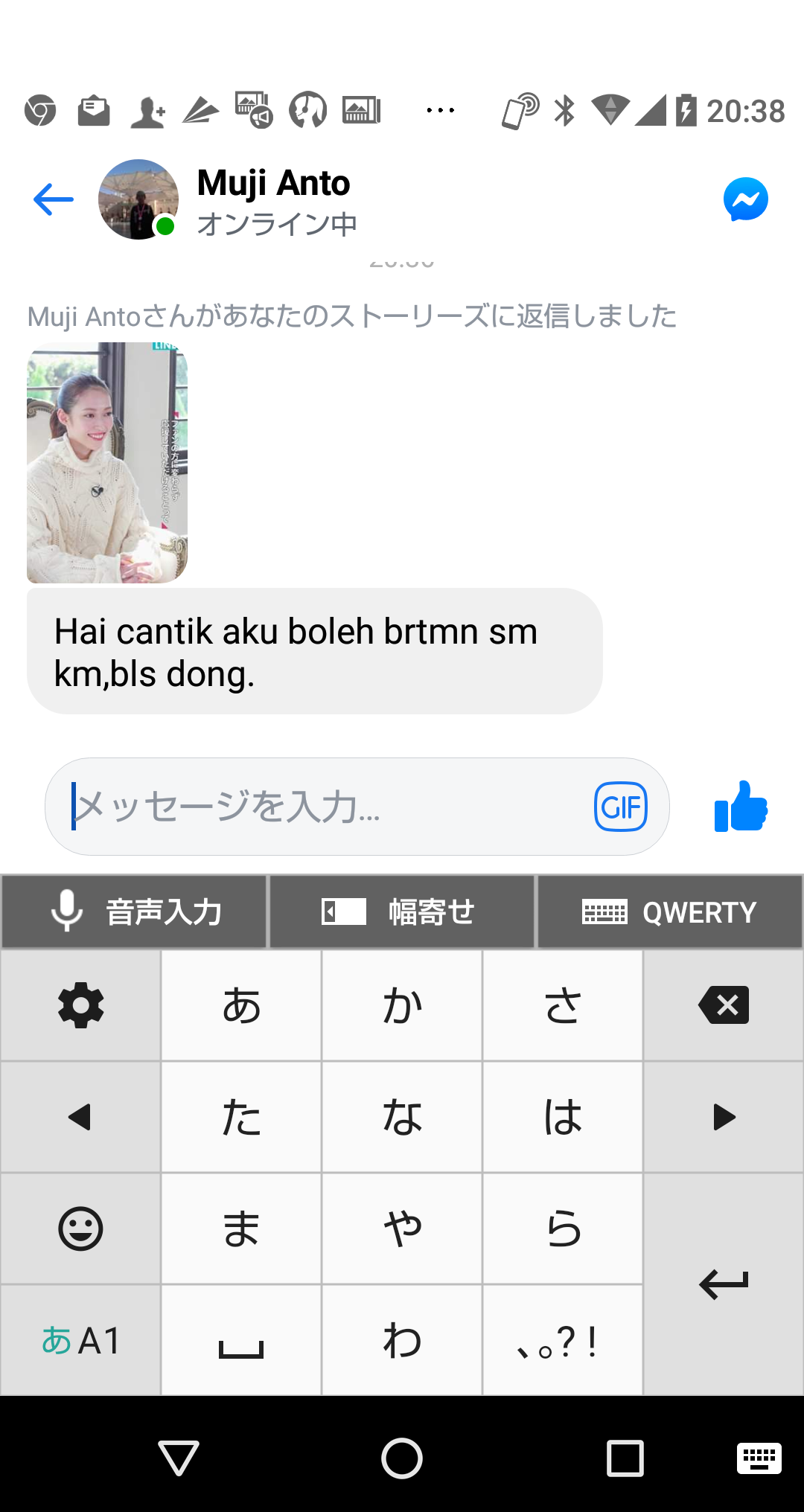
Task: Tap the backspace key
Action: pos(724,1005)
